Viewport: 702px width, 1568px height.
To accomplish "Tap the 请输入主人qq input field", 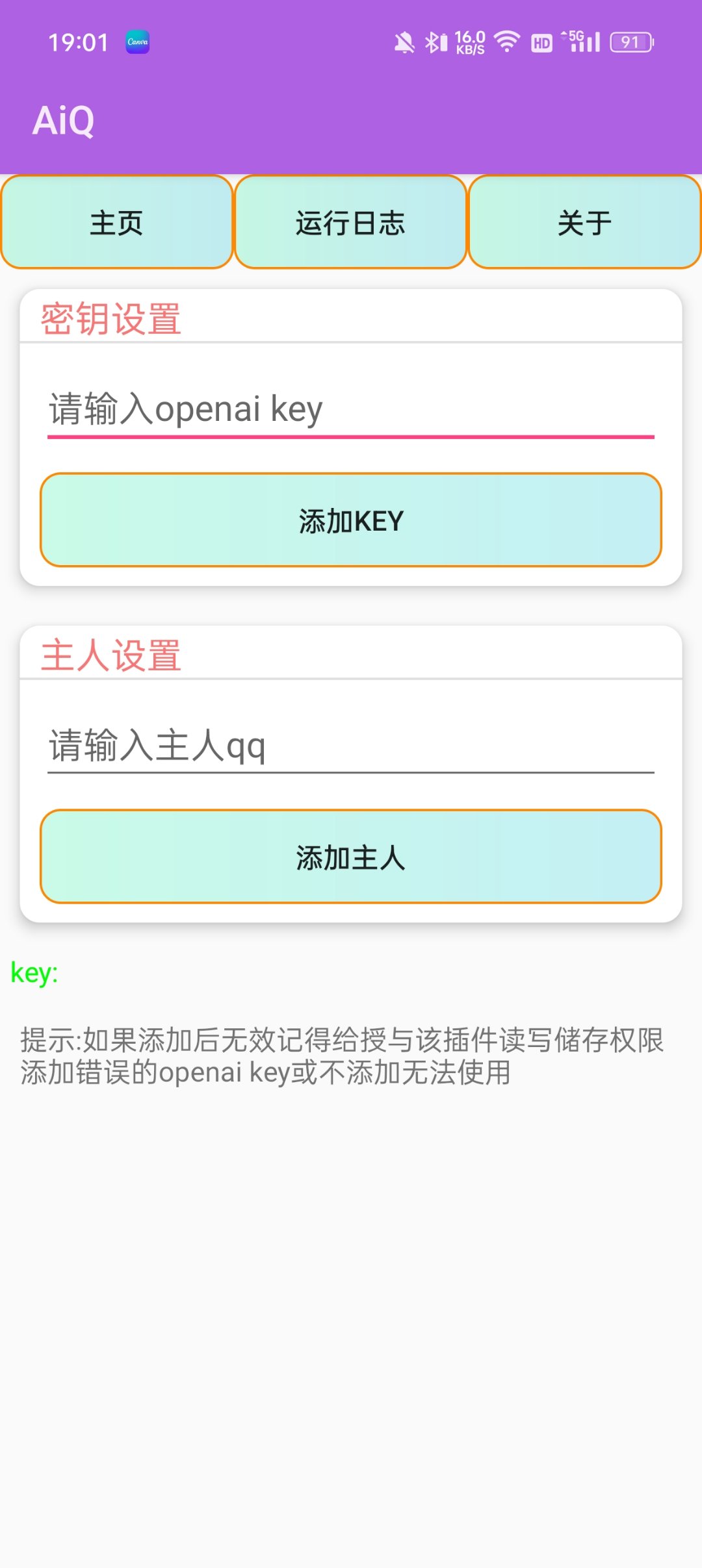I will tap(351, 747).
